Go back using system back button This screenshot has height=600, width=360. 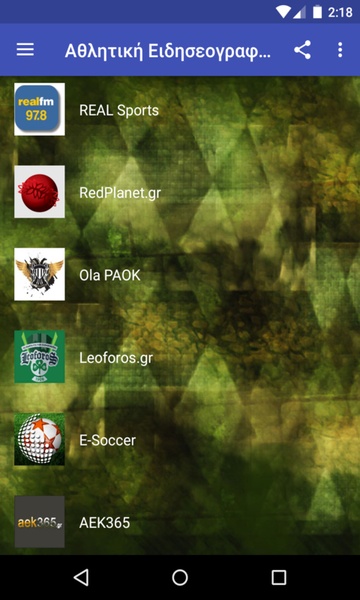click(x=81, y=577)
